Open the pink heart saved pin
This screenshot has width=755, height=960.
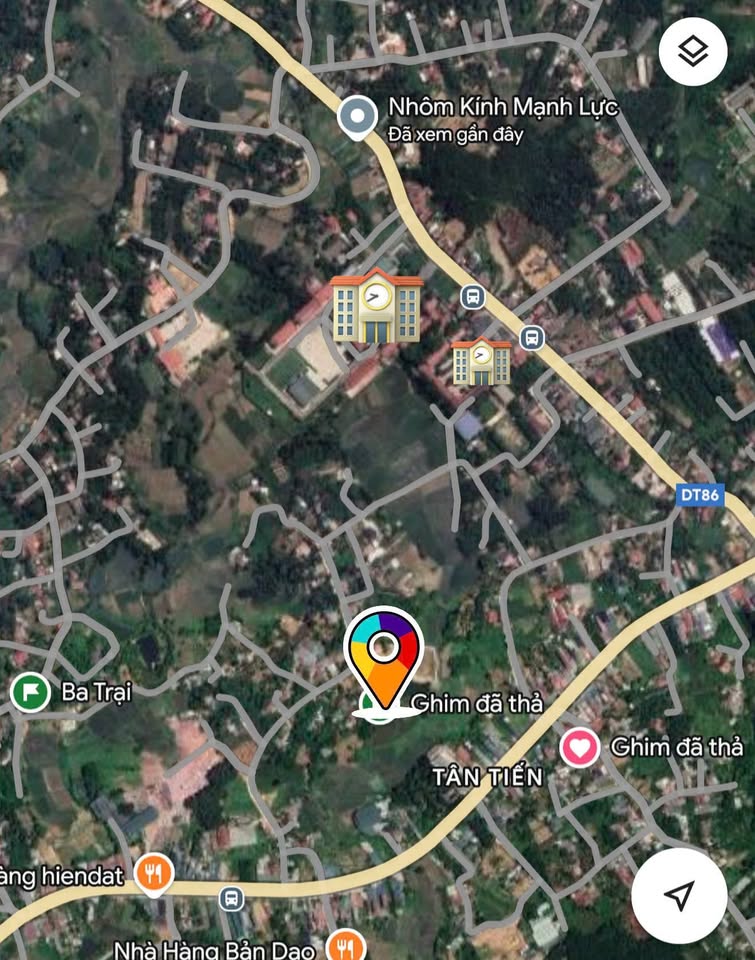click(578, 747)
